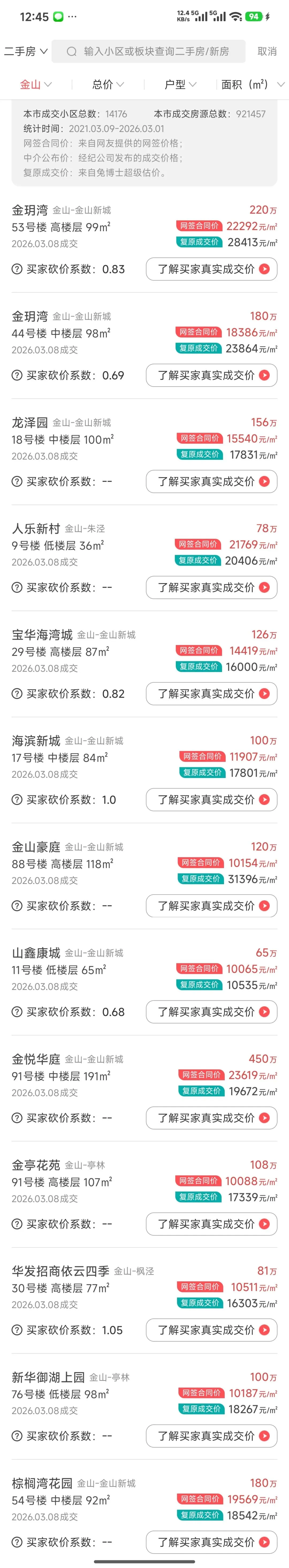Open 了解买家真实成交价 for 金山豪庭
The width and height of the screenshot is (289, 1568).
point(211,906)
